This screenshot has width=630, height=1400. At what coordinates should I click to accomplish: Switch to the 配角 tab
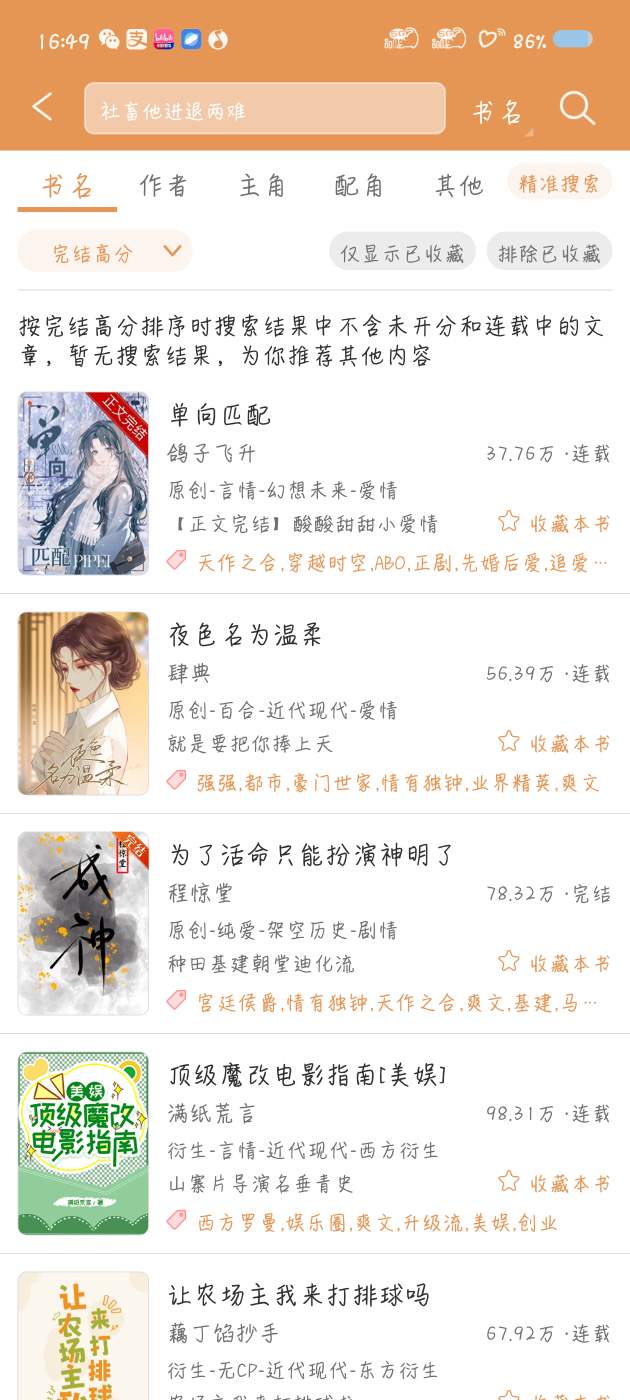tap(359, 185)
